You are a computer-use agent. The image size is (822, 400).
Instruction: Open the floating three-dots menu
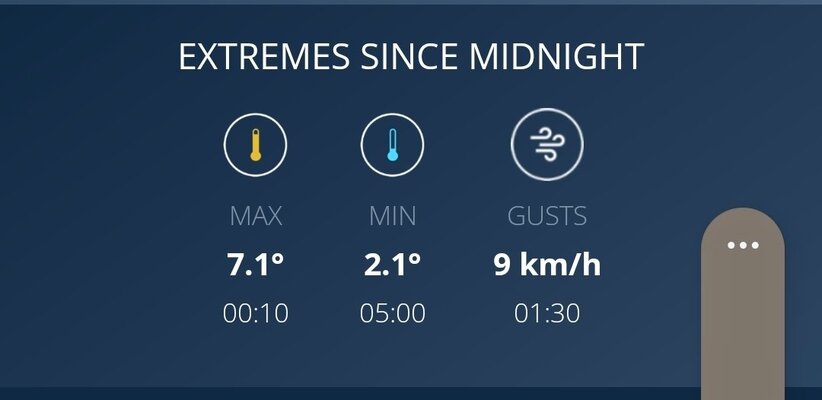point(743,246)
